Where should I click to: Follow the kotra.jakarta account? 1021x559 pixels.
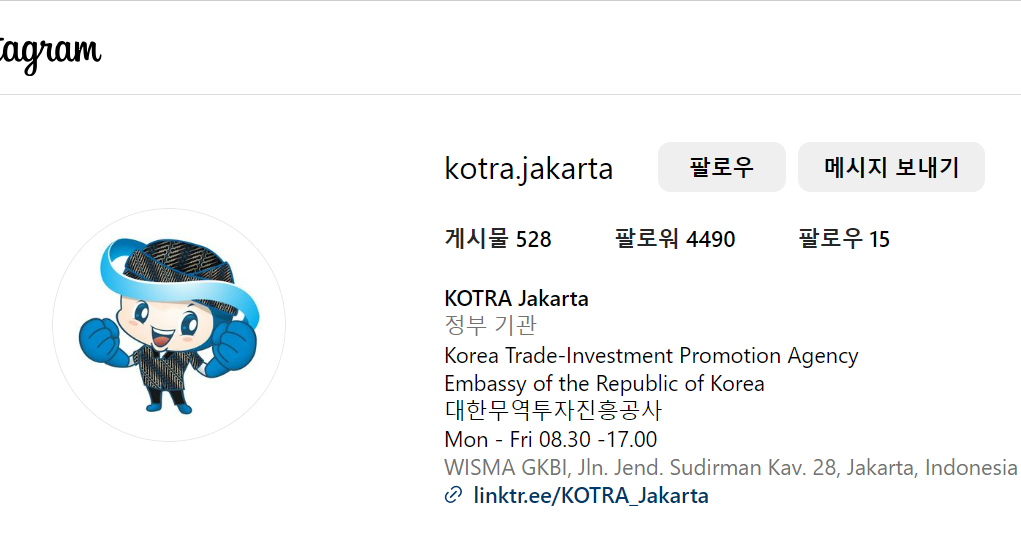pos(721,167)
